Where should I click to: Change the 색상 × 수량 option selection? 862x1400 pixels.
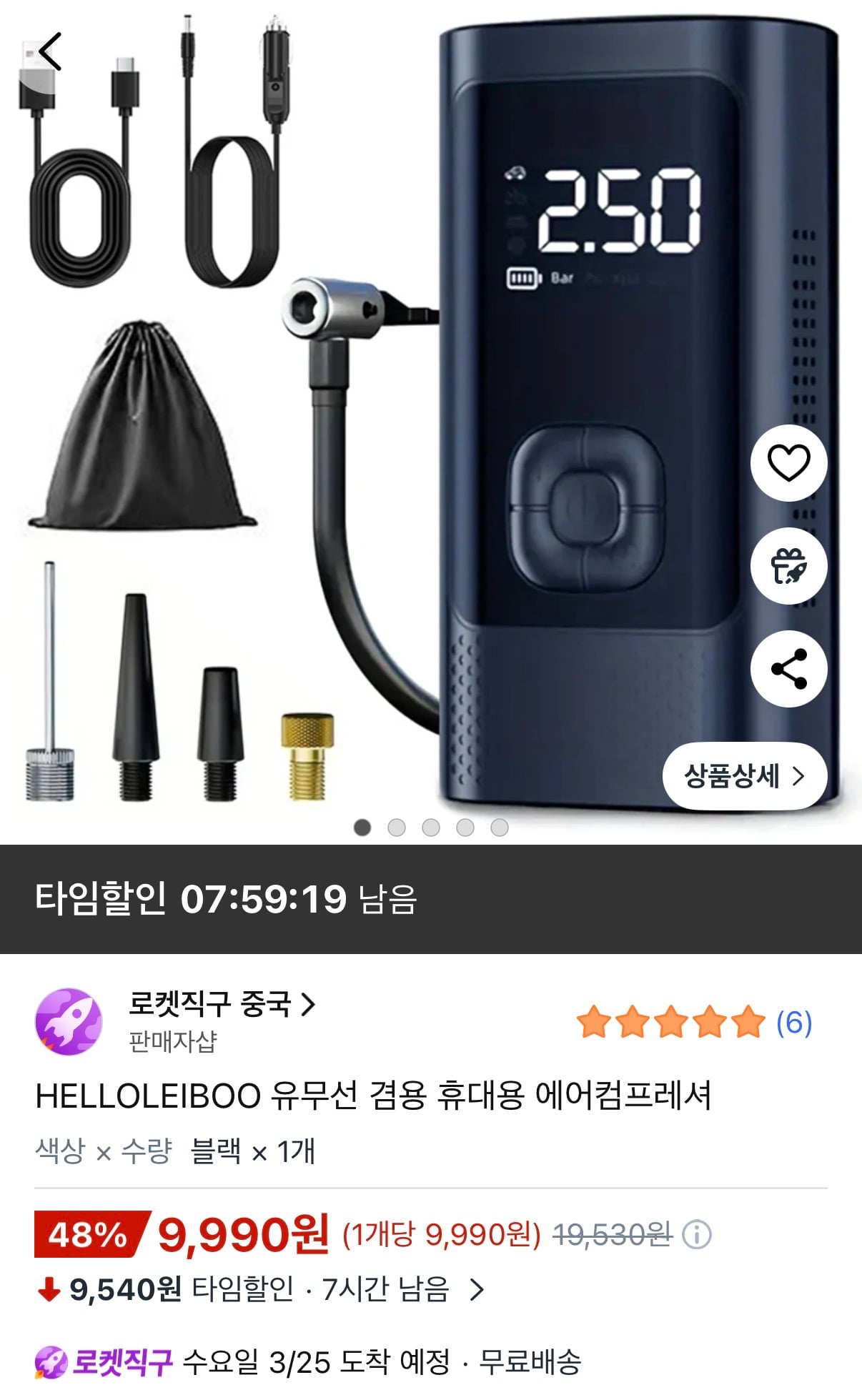tap(175, 1151)
